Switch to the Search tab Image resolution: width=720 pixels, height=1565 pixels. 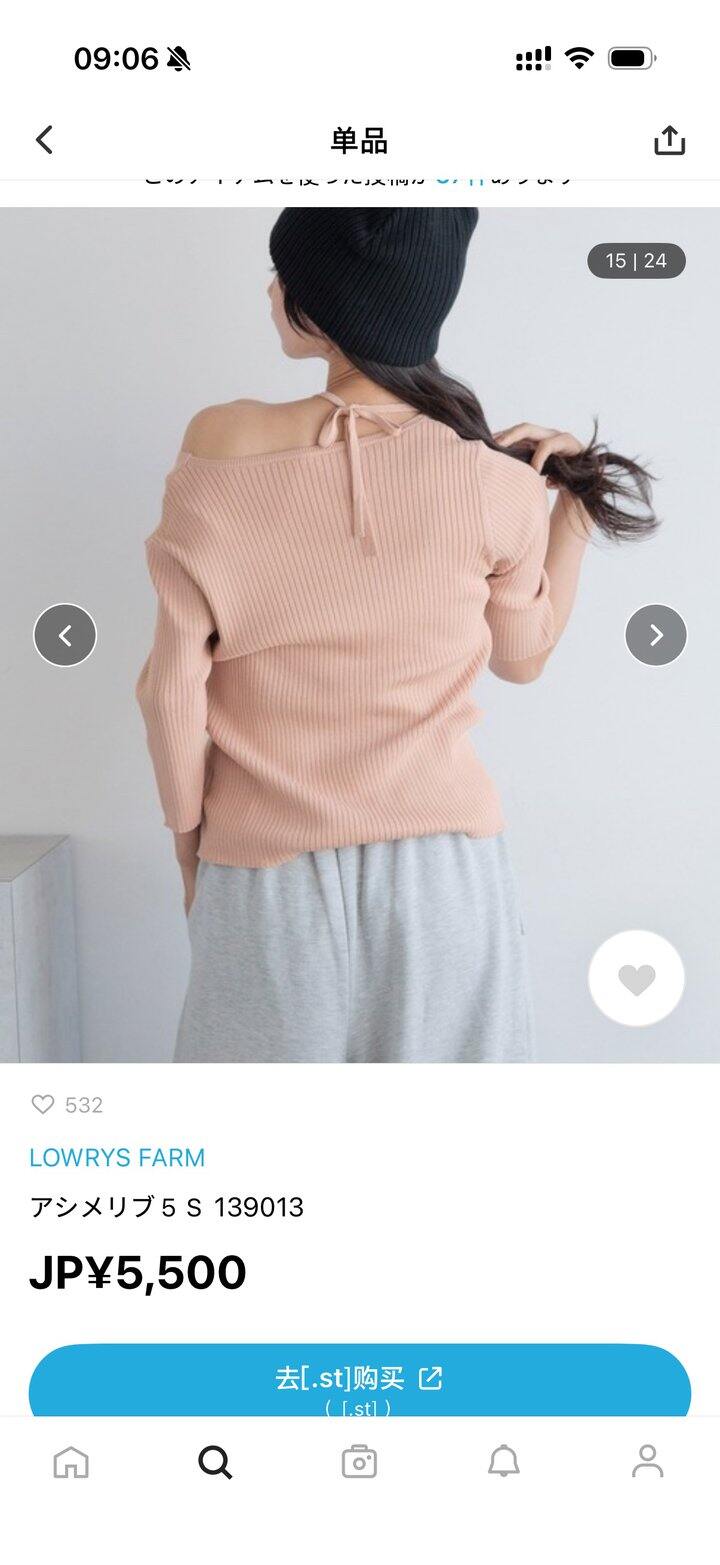pyautogui.click(x=215, y=1462)
